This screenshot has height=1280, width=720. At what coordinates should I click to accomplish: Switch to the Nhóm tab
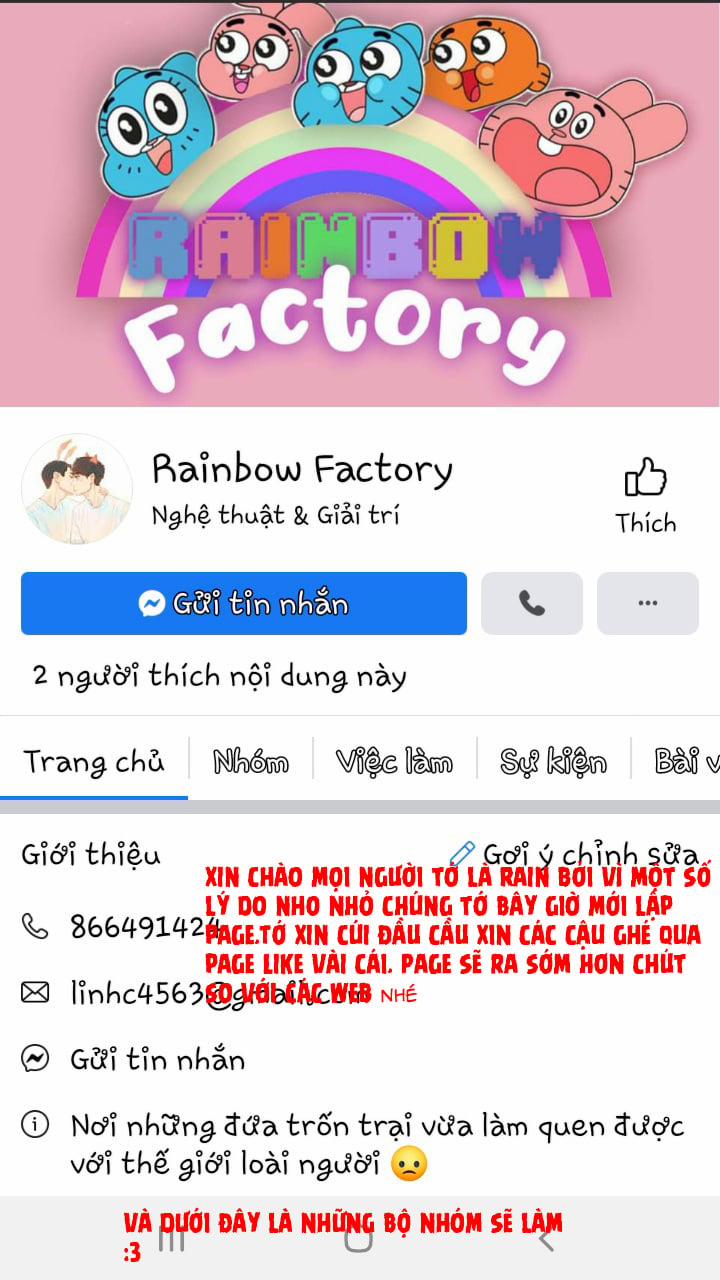tap(249, 762)
